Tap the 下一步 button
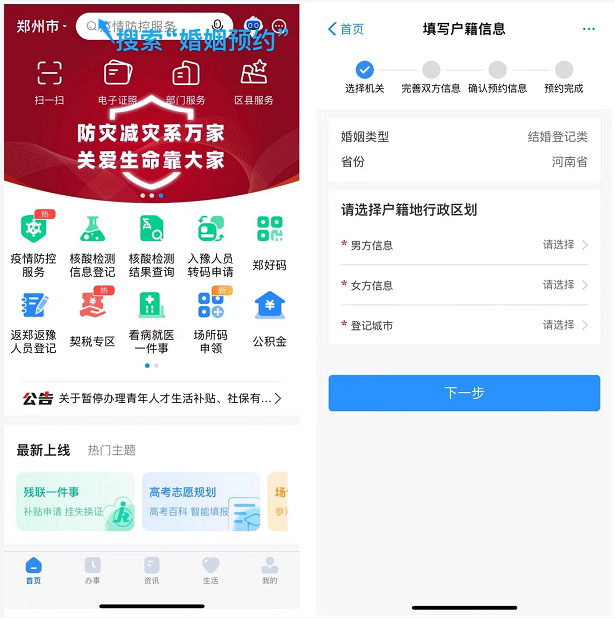The image size is (615, 618). click(x=464, y=393)
